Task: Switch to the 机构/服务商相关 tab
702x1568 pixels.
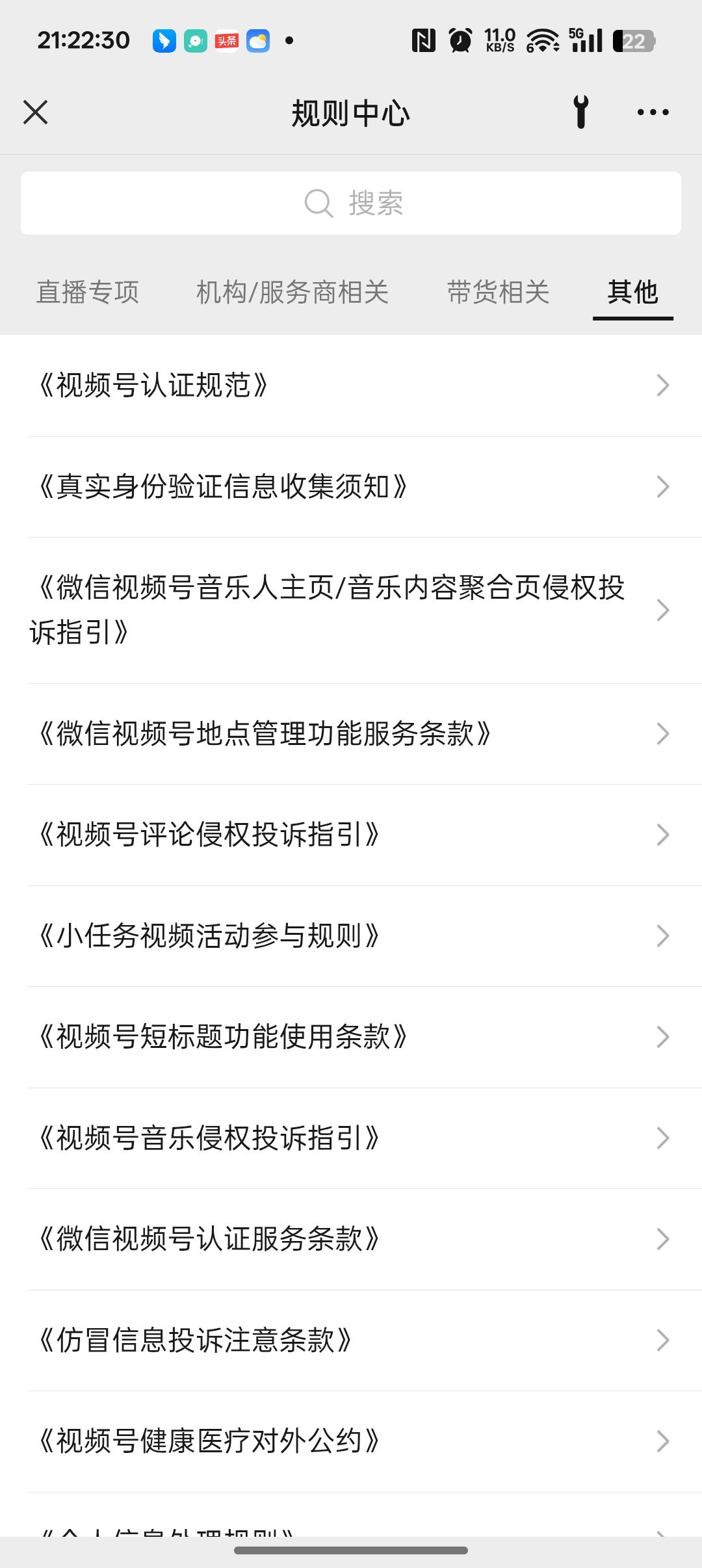Action: [292, 293]
